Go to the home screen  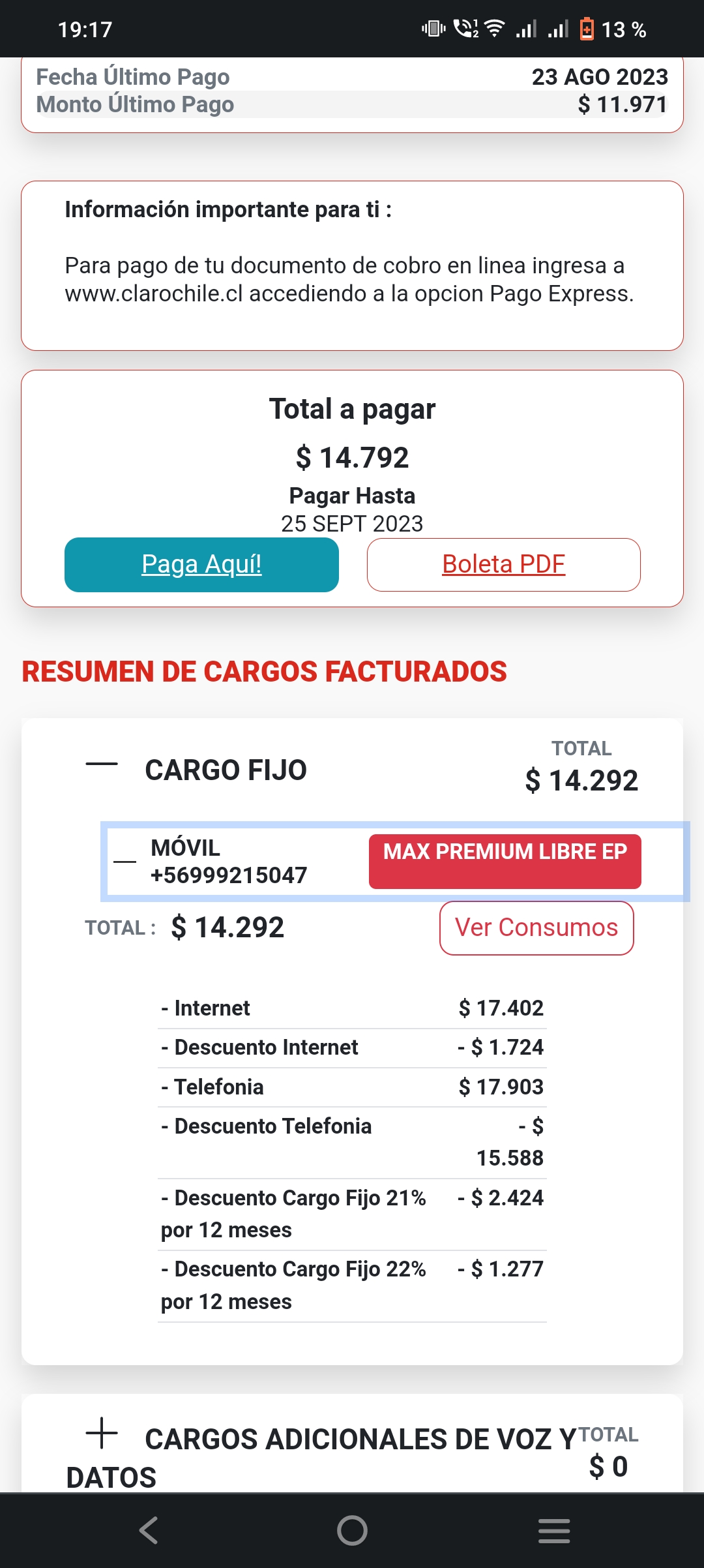point(352,1530)
